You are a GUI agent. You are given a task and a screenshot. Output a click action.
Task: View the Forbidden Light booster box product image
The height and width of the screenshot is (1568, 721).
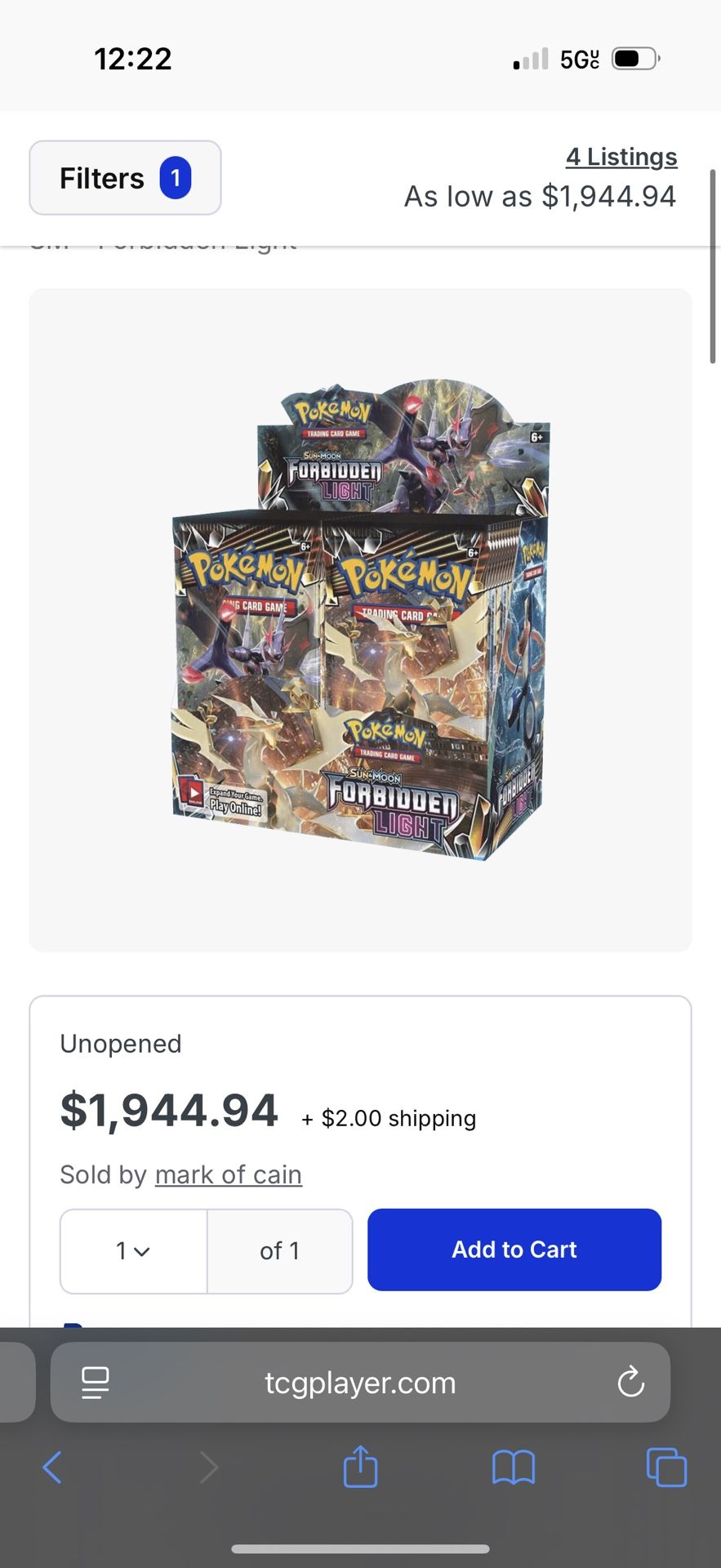pos(360,619)
